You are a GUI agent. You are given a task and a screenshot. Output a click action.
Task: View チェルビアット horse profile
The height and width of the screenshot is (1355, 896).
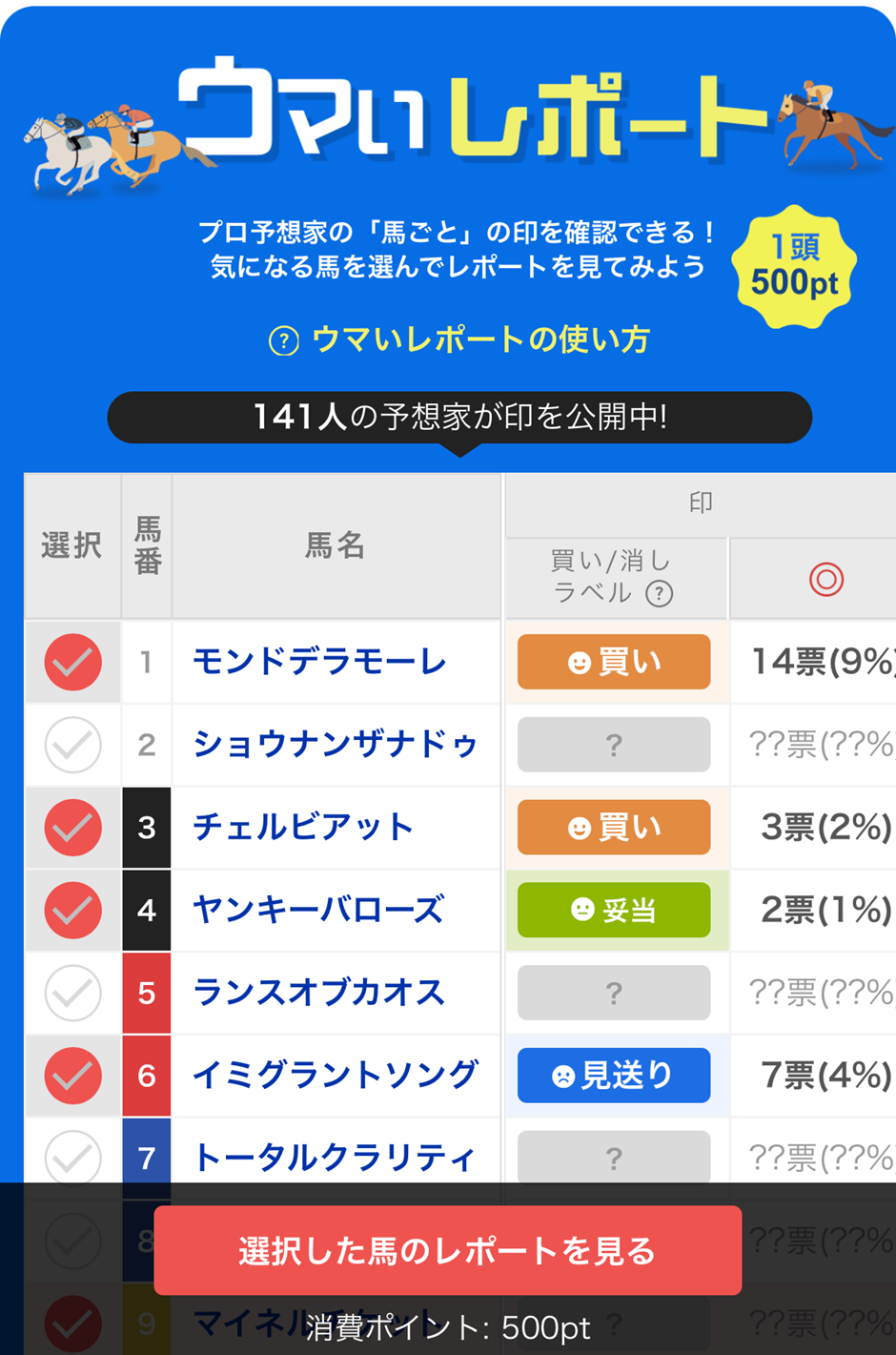(x=302, y=827)
